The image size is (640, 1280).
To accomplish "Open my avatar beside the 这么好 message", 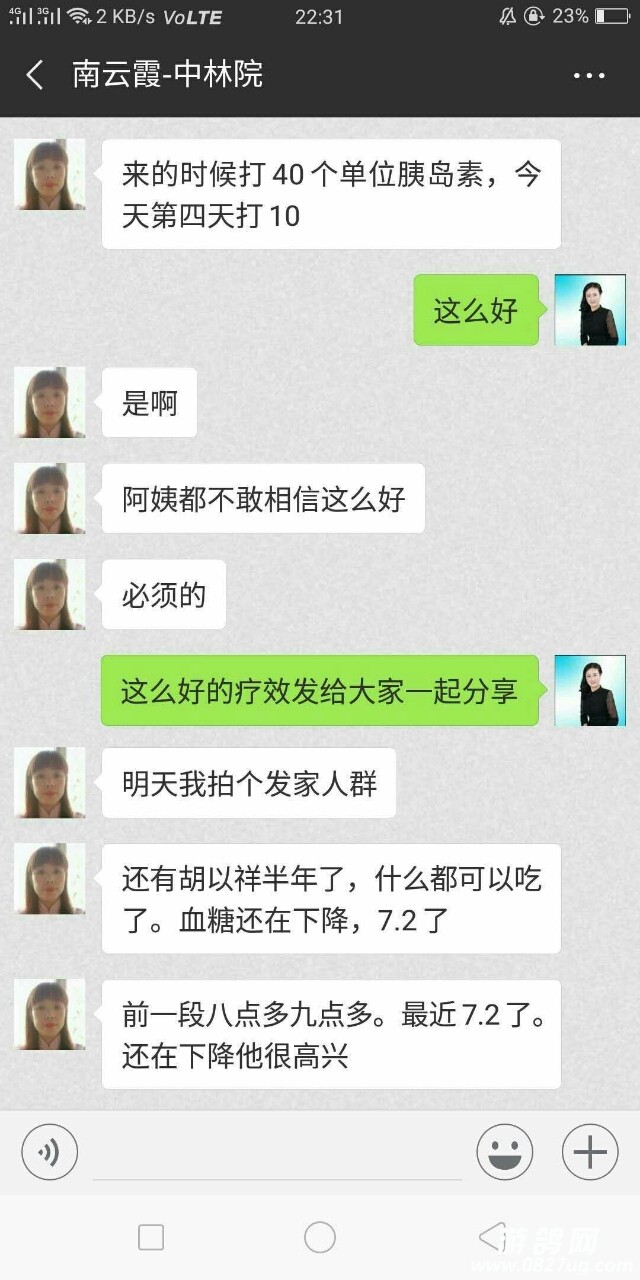I will click(590, 310).
